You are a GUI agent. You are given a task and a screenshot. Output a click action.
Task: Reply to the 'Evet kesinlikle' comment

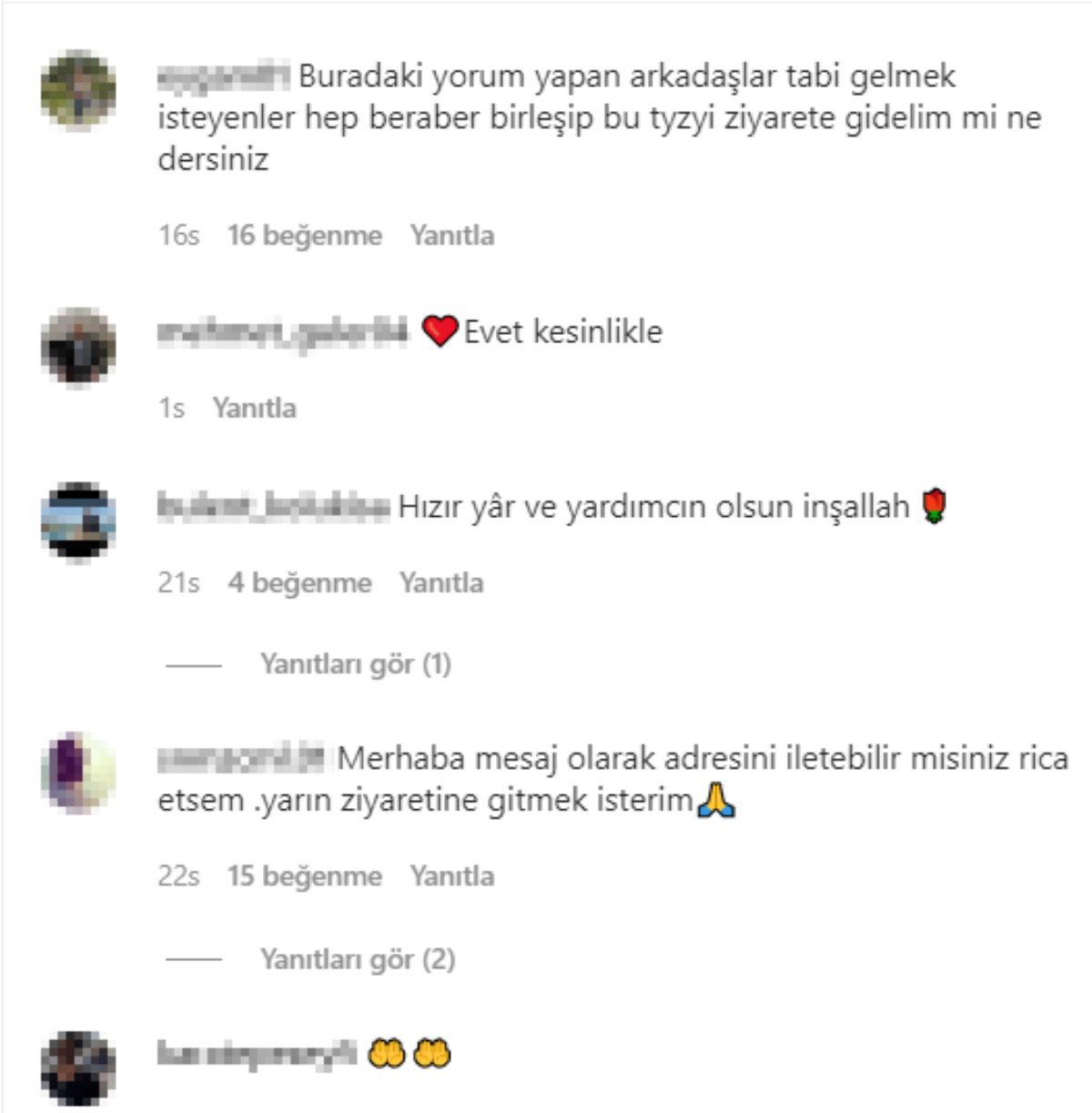(x=254, y=408)
